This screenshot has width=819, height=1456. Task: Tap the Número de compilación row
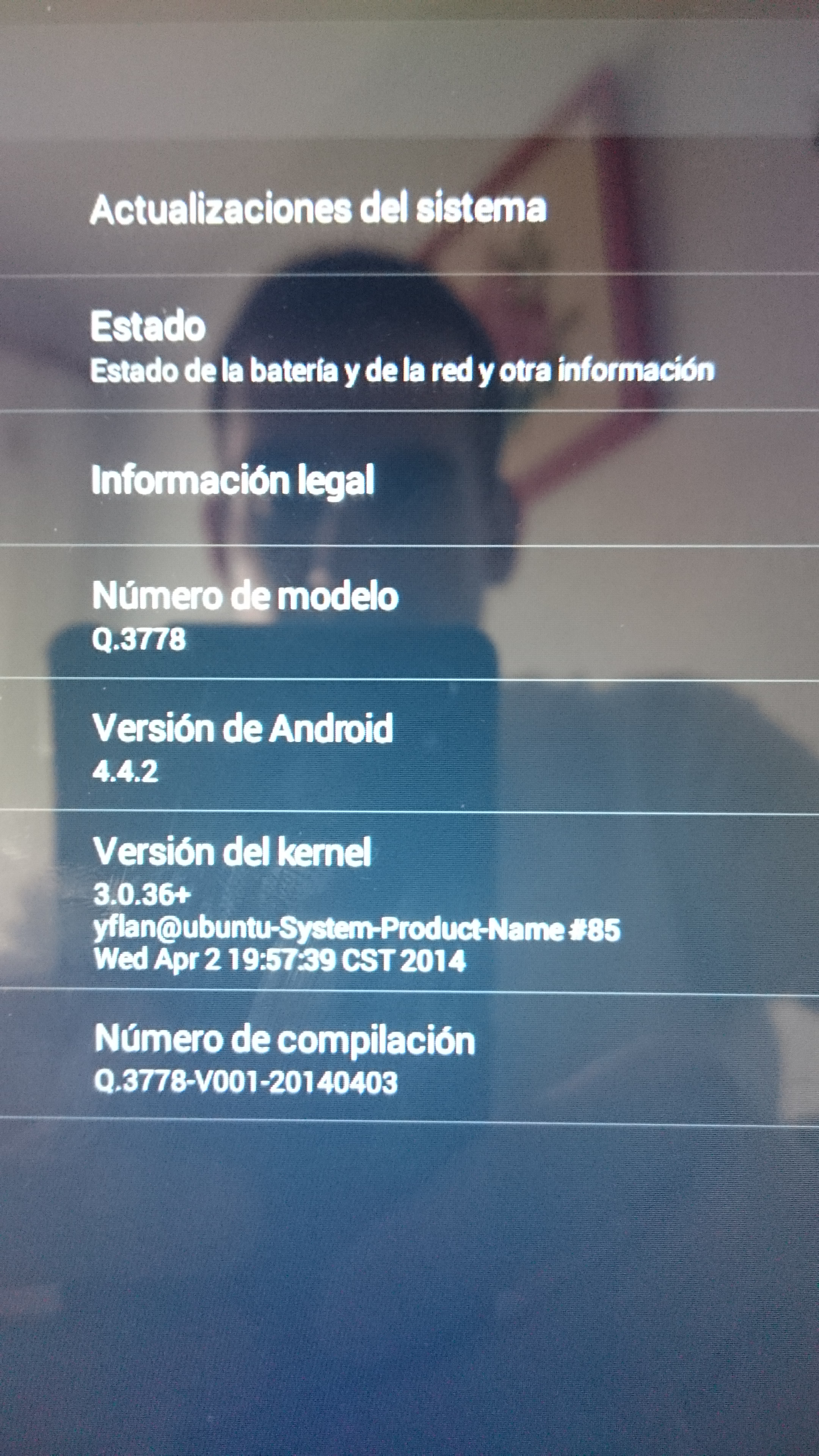click(284, 1058)
